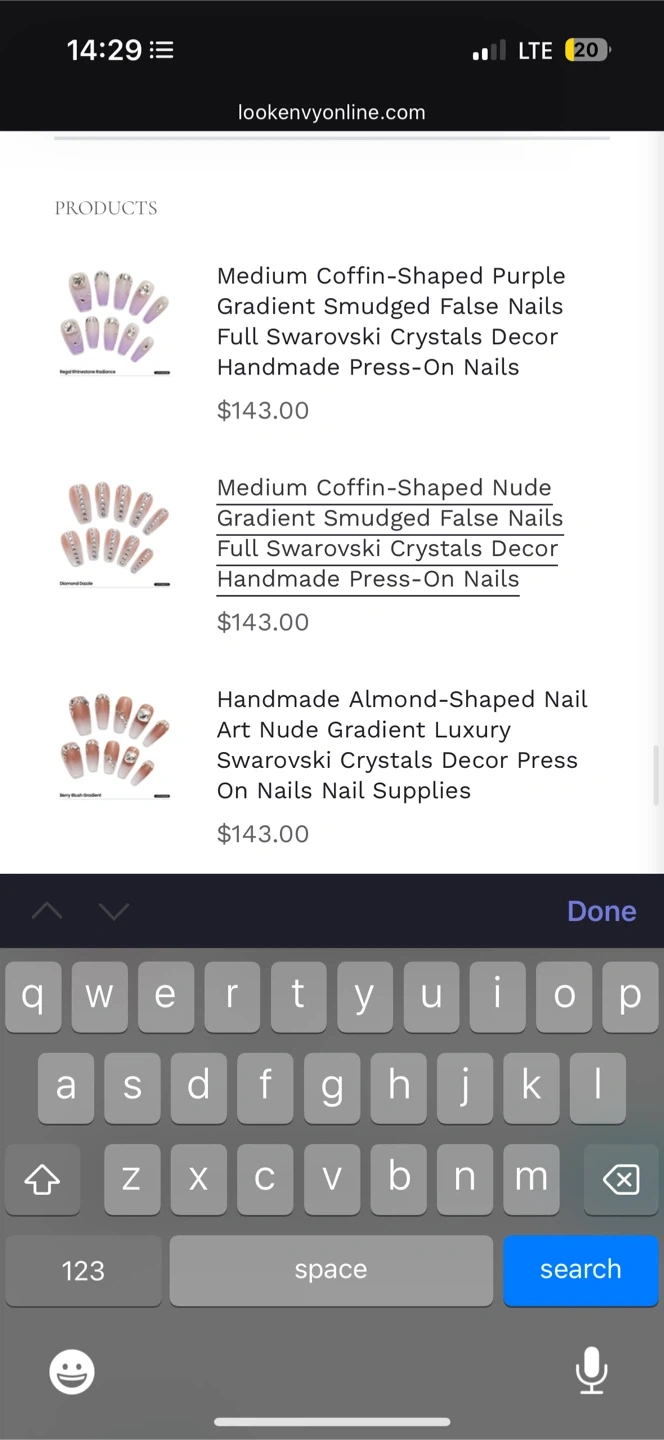Viewport: 664px width, 1440px height.
Task: Tap the nude coffin-shaped nails product image
Action: click(114, 532)
